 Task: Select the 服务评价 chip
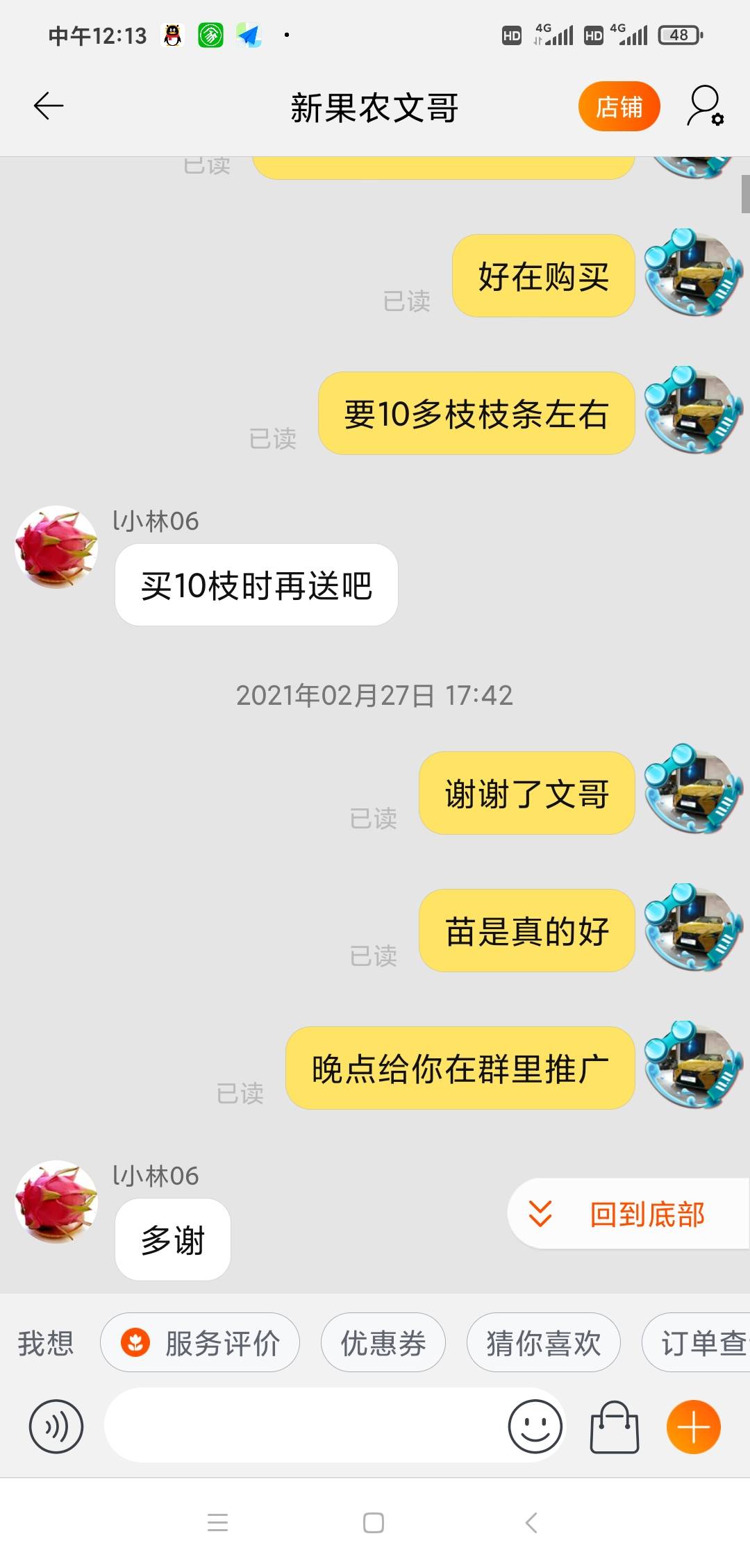click(200, 1342)
